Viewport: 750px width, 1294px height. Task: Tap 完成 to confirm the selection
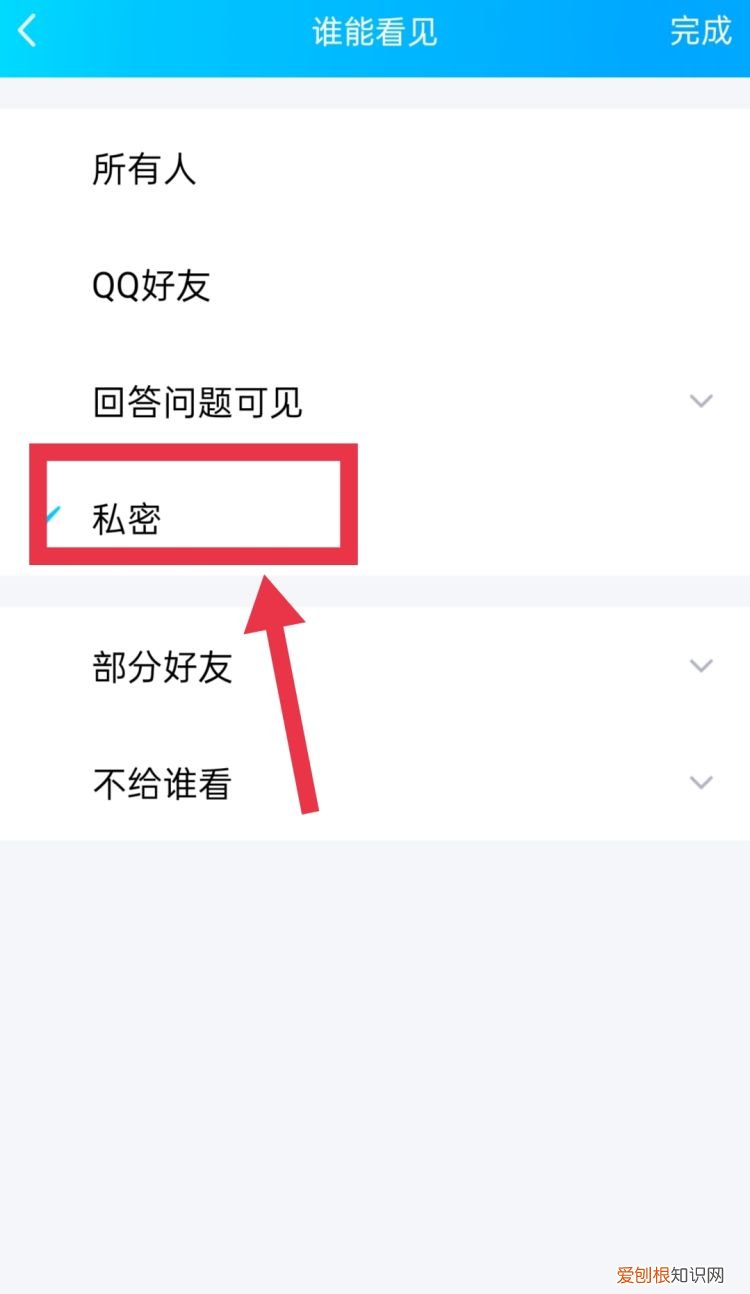tap(701, 31)
